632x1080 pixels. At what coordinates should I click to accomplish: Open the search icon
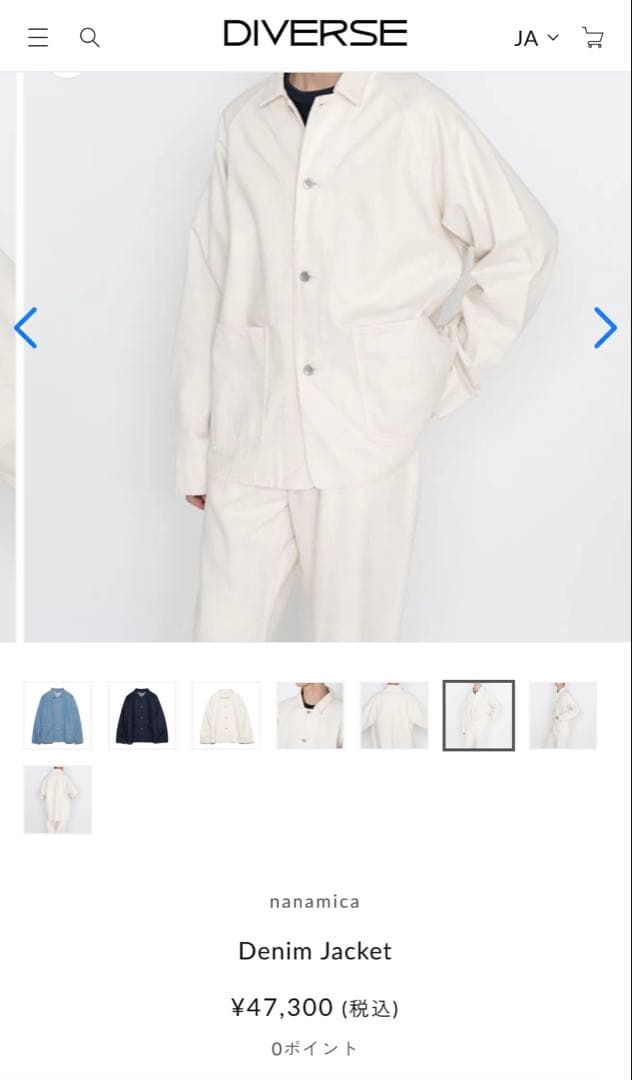pyautogui.click(x=90, y=38)
